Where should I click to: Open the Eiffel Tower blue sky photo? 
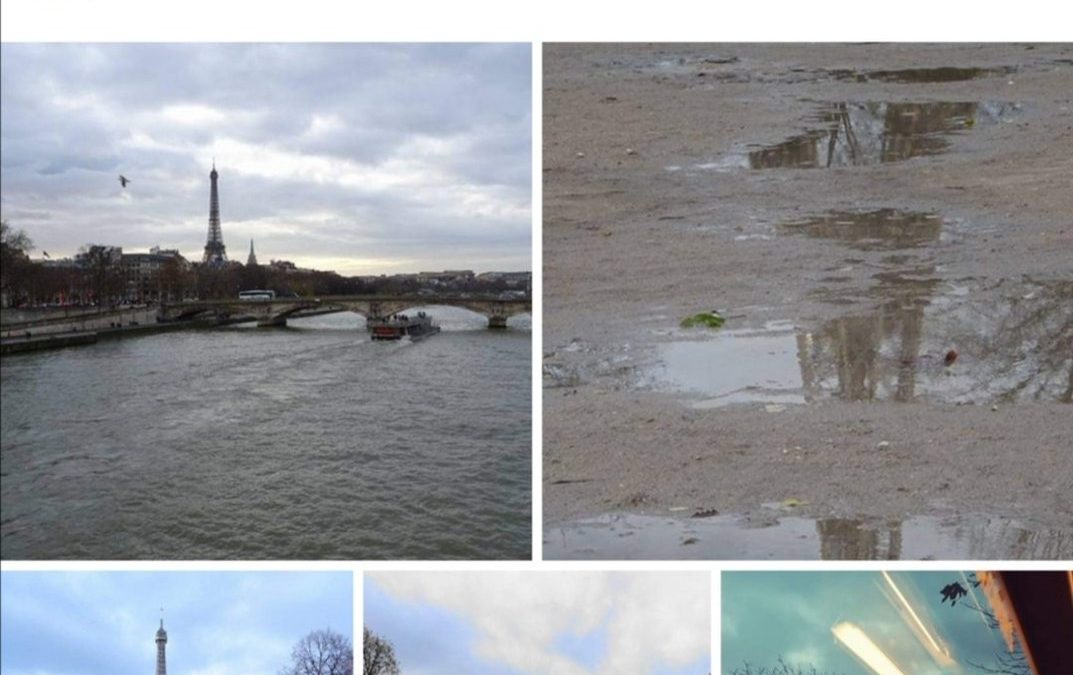pyautogui.click(x=176, y=624)
